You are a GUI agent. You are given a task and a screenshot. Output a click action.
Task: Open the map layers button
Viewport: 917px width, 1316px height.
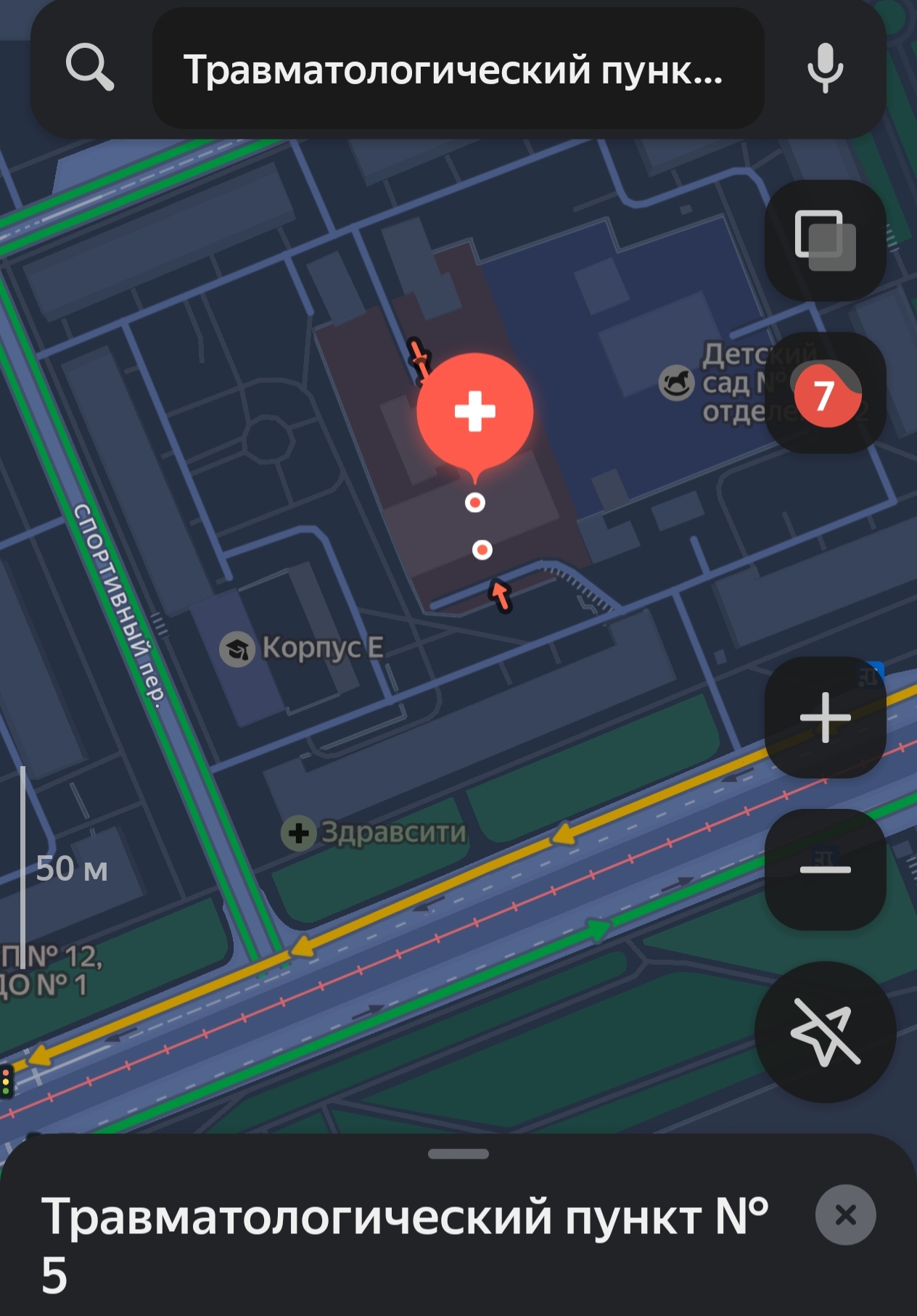(x=826, y=241)
